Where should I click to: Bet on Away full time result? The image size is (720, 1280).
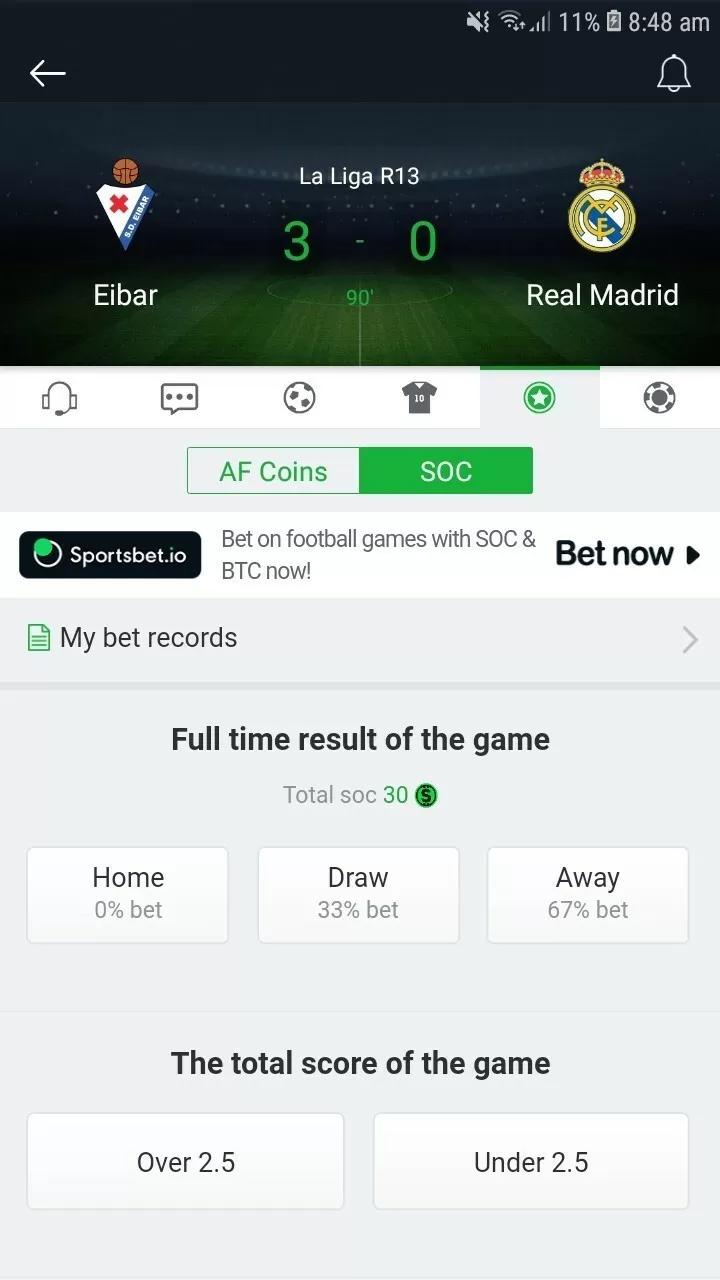coord(588,894)
